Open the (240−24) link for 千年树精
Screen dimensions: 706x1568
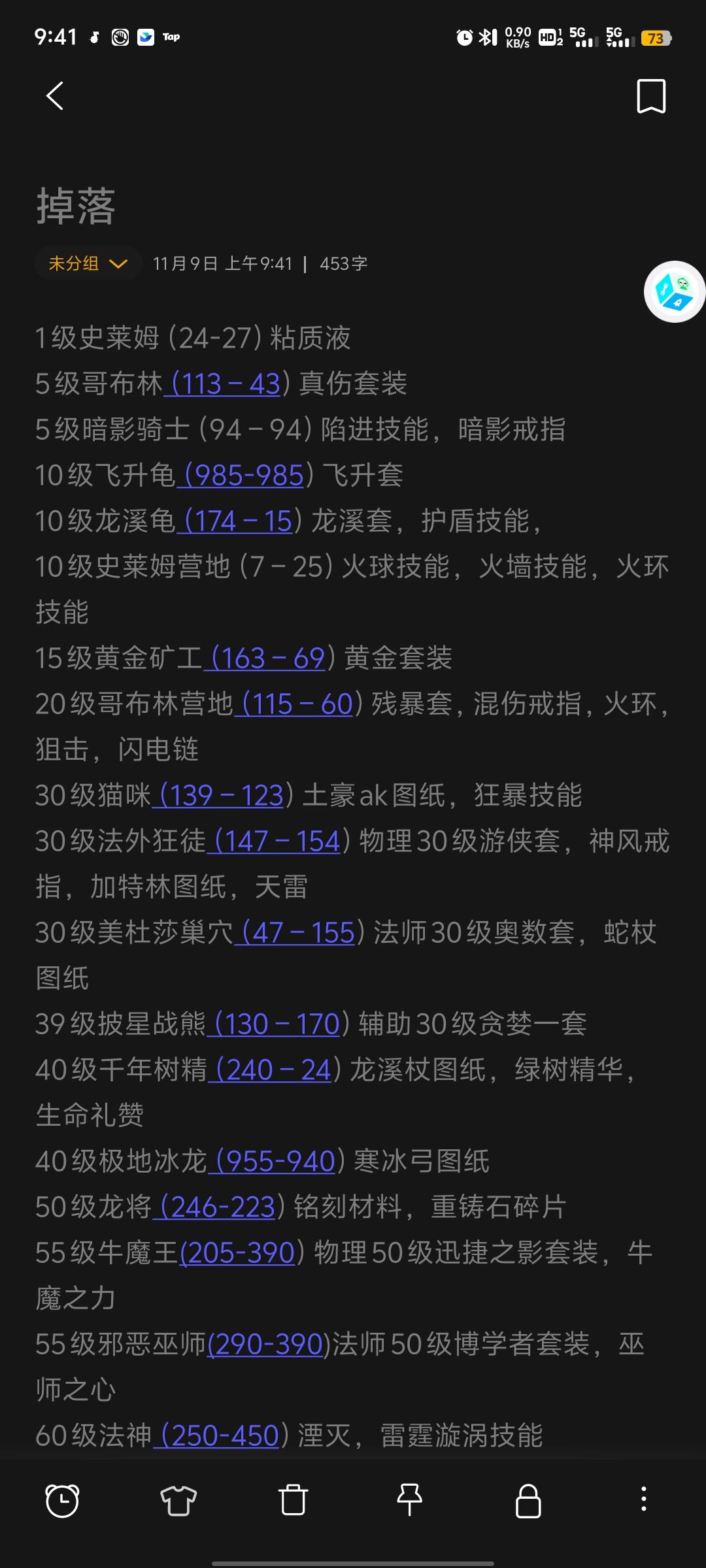point(271,1070)
